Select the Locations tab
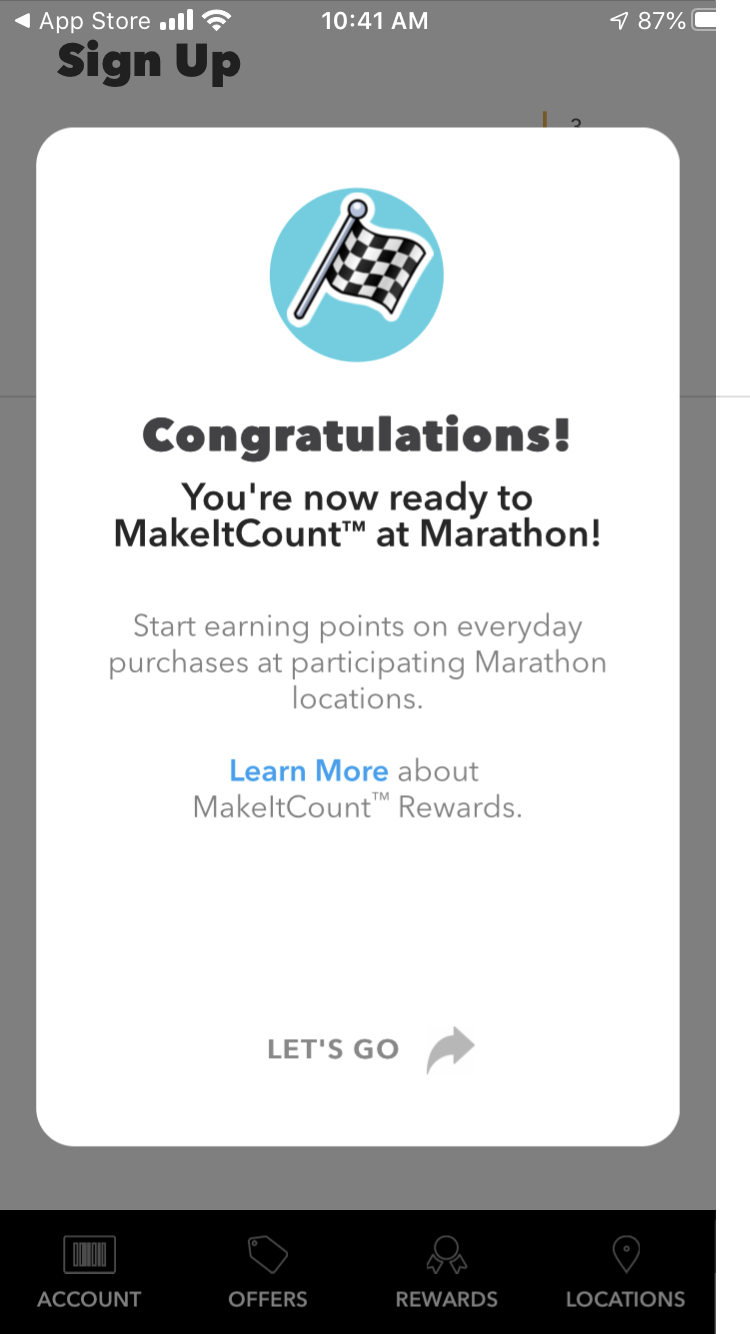The image size is (750, 1334). pyautogui.click(x=625, y=1272)
